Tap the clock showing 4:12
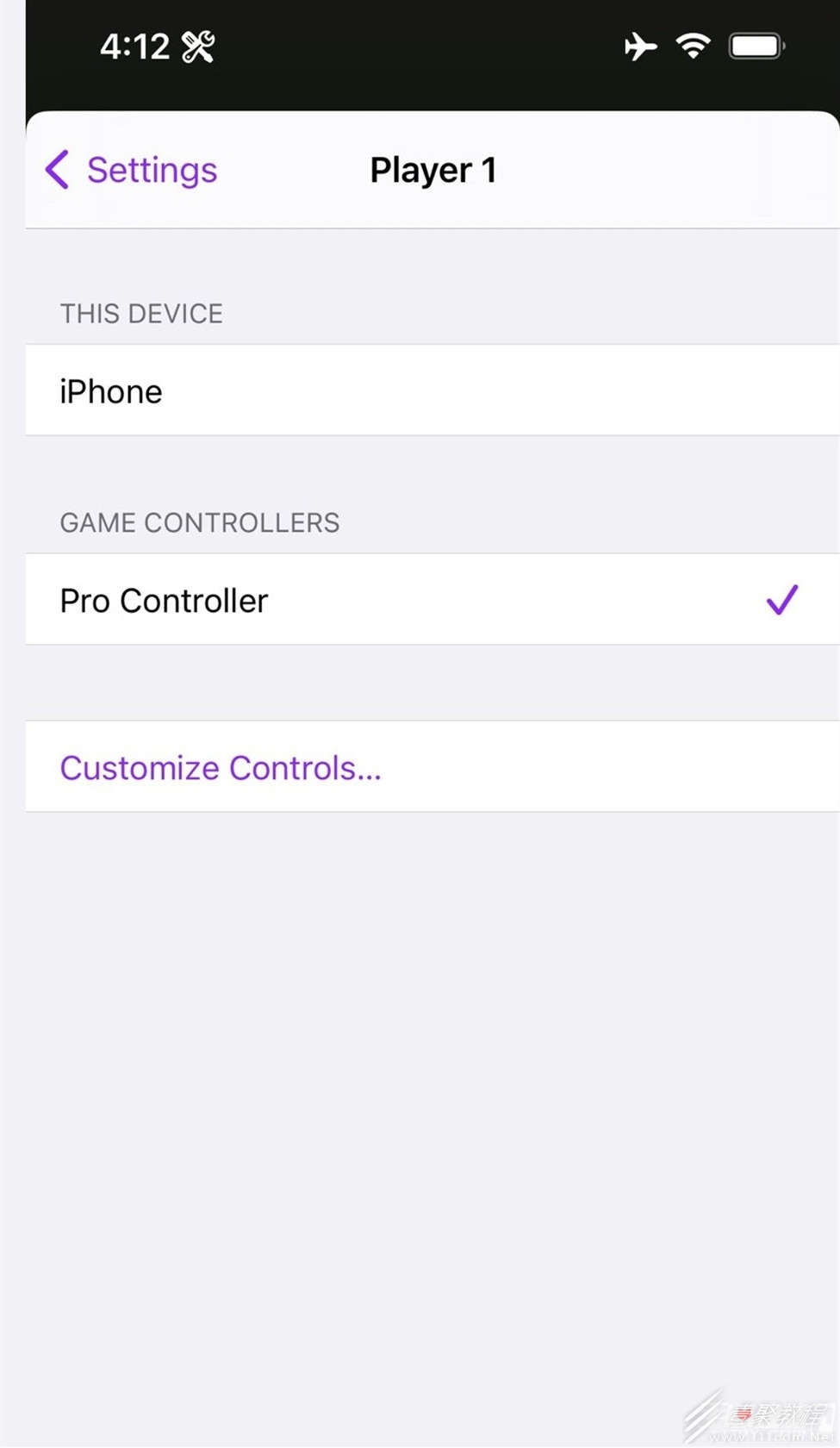The image size is (840, 1448). coord(134,47)
